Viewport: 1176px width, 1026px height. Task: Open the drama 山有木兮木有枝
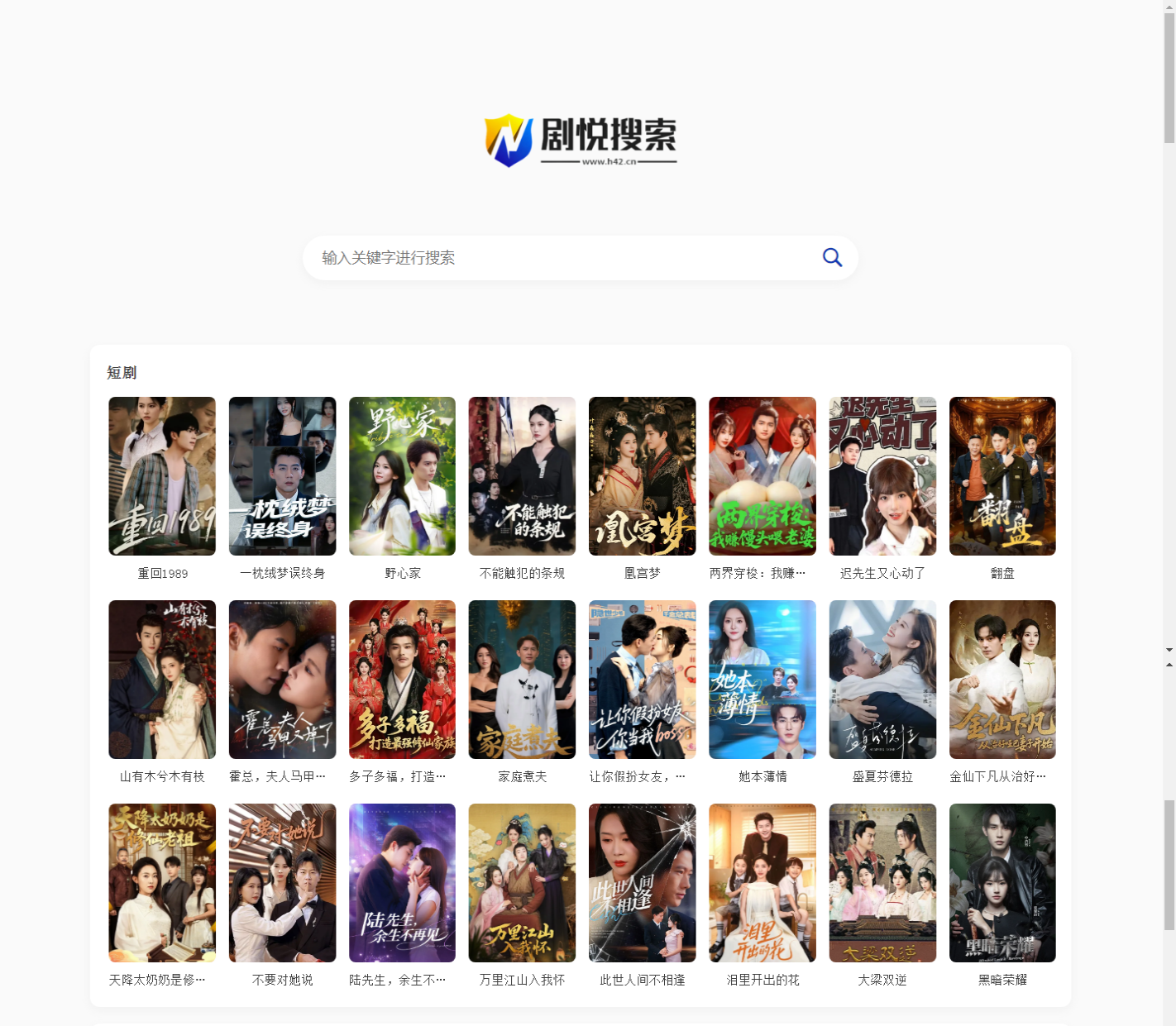[x=162, y=680]
